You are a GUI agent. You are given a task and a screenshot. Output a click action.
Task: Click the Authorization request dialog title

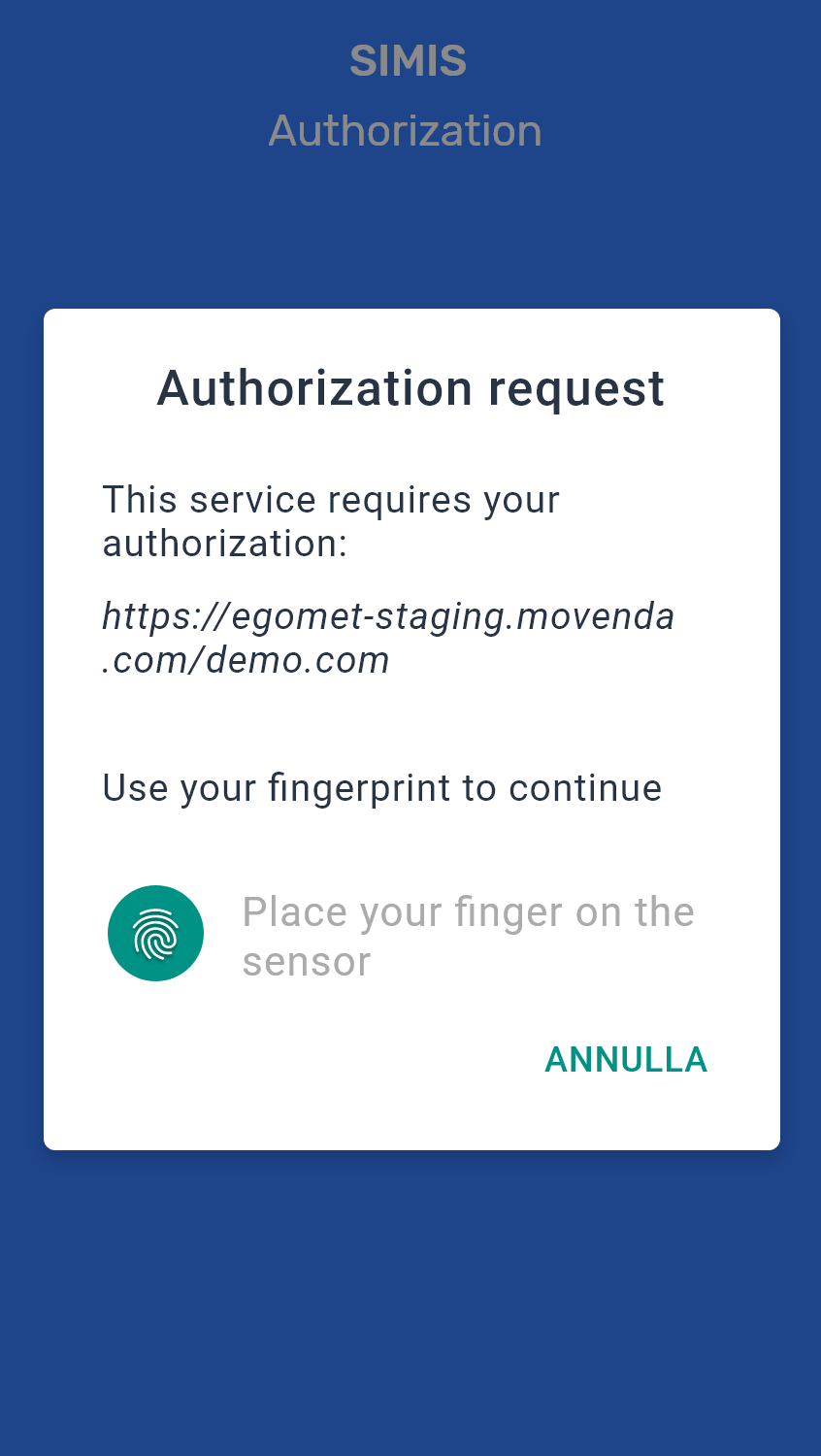410,387
